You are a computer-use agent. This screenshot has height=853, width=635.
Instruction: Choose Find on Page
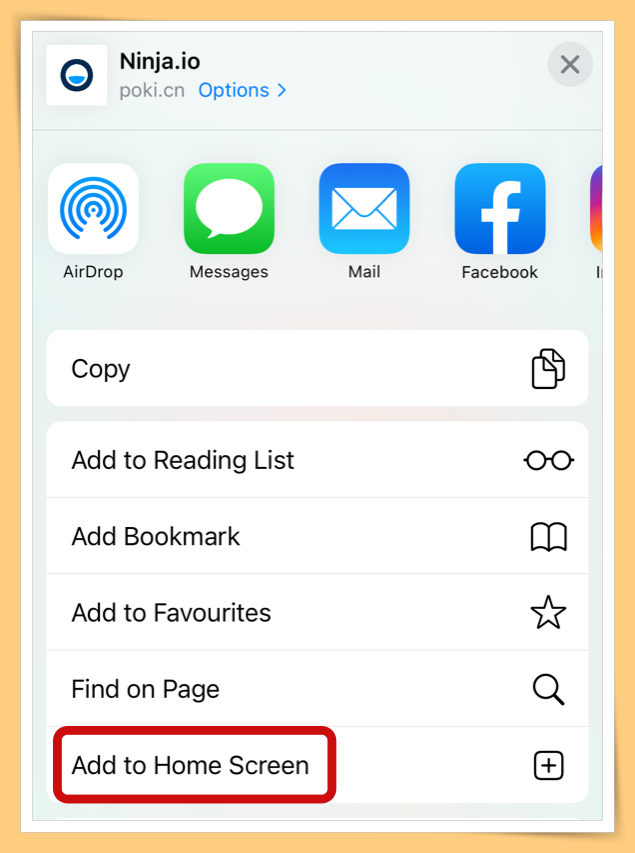[317, 689]
